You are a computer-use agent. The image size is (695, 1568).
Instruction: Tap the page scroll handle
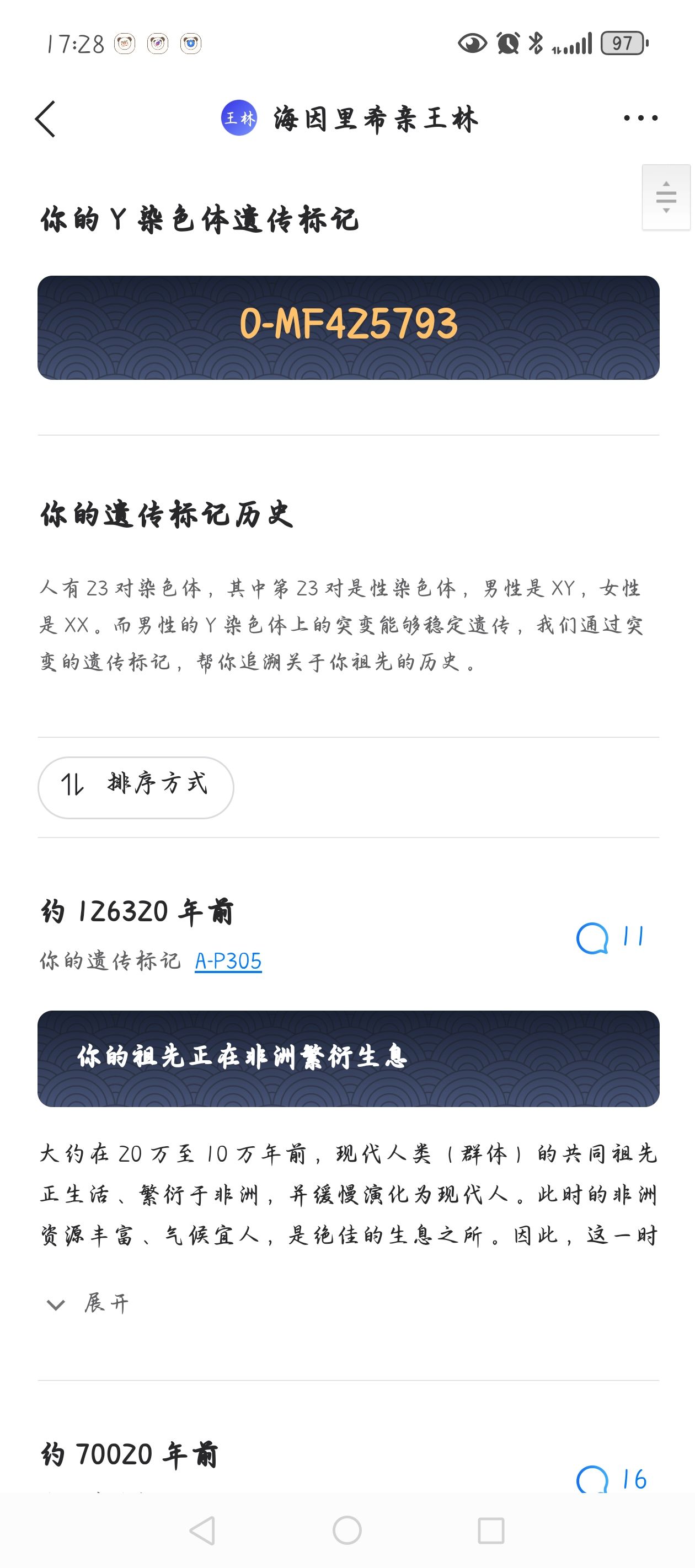[x=666, y=197]
